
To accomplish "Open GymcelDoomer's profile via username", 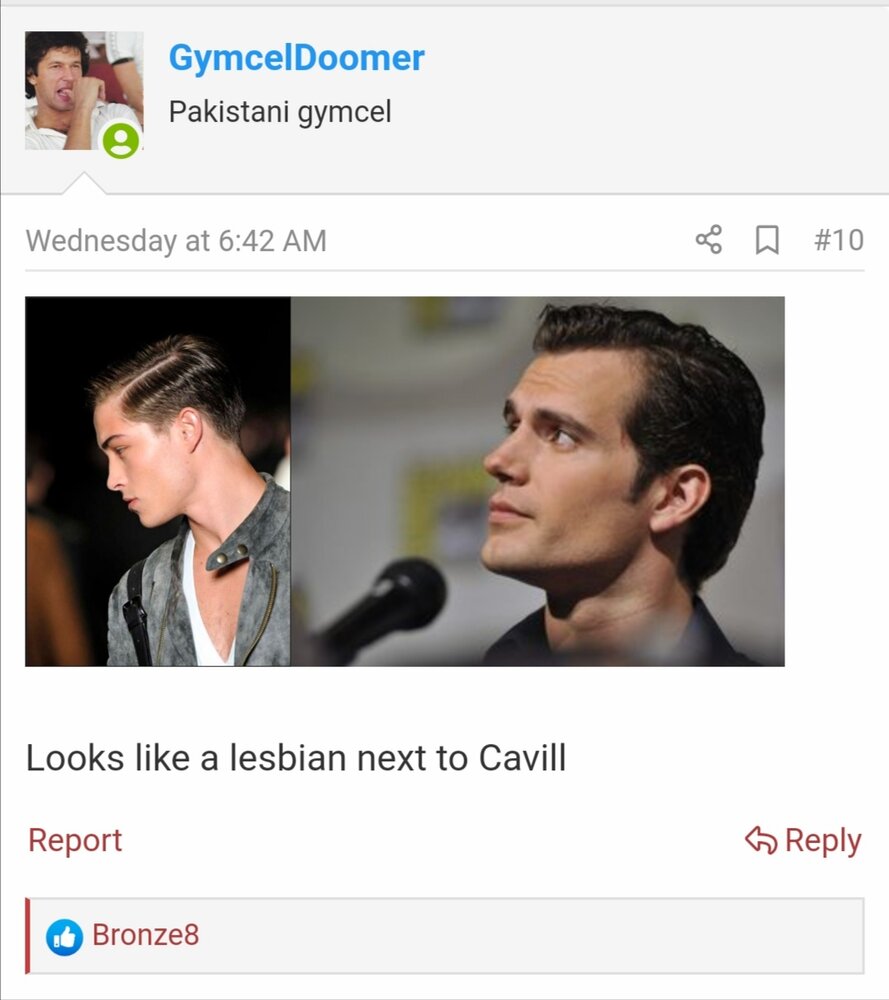I will pos(296,58).
